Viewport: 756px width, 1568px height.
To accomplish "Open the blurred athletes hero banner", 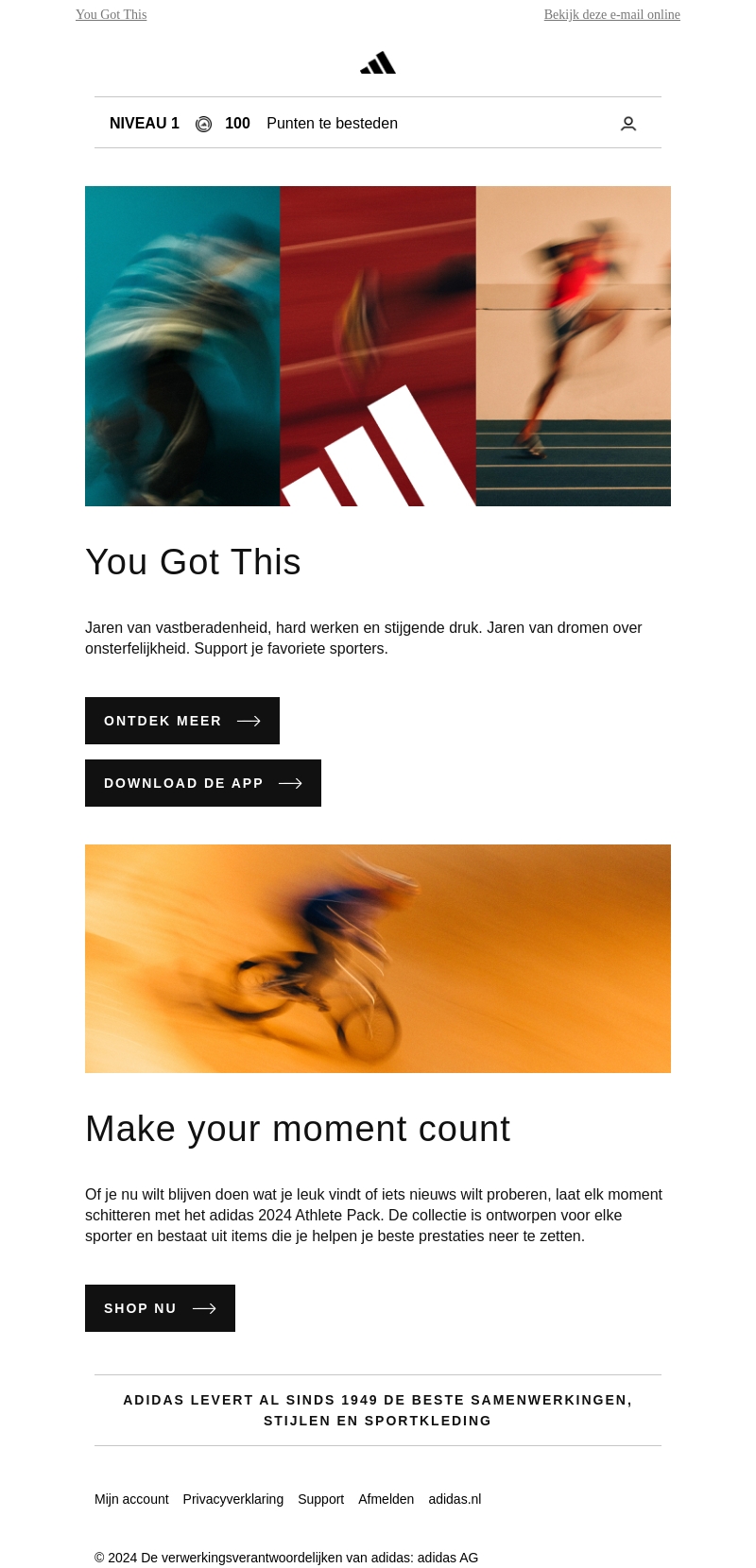I will tap(378, 346).
